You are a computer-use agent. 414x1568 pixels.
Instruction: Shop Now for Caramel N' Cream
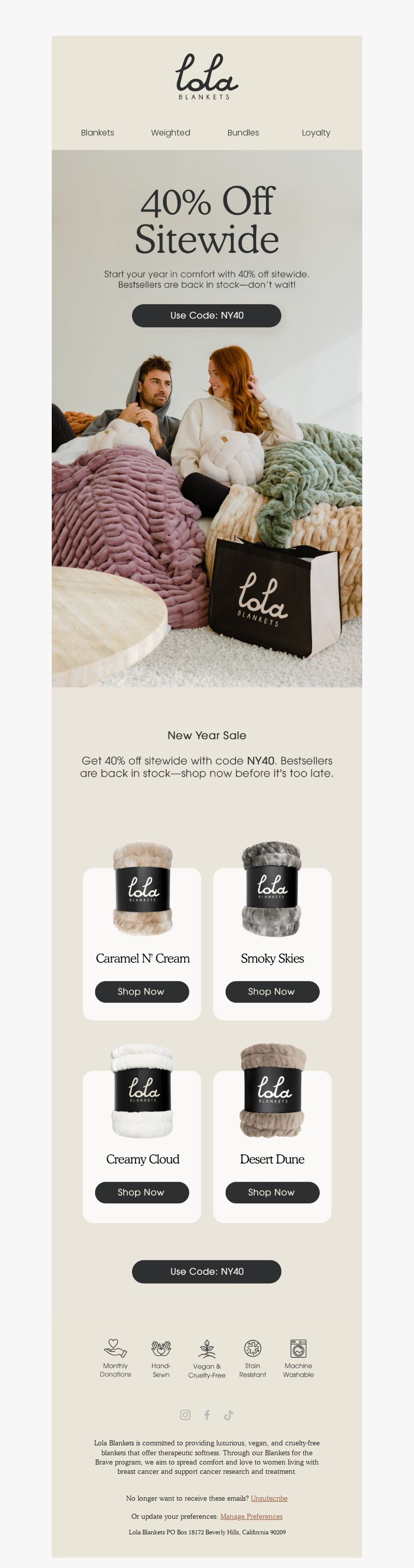click(142, 991)
